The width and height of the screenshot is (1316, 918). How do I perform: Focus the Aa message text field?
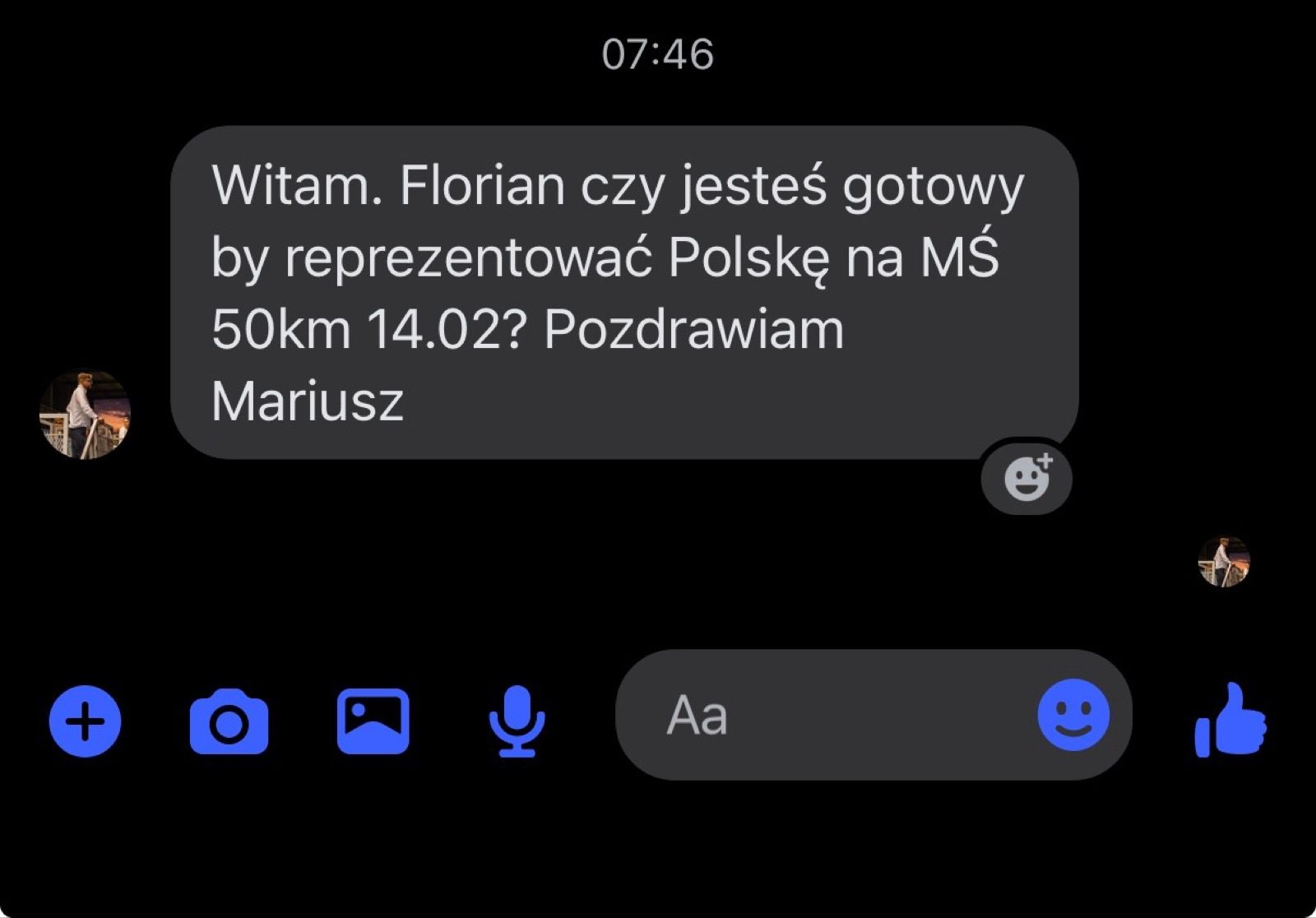822,715
